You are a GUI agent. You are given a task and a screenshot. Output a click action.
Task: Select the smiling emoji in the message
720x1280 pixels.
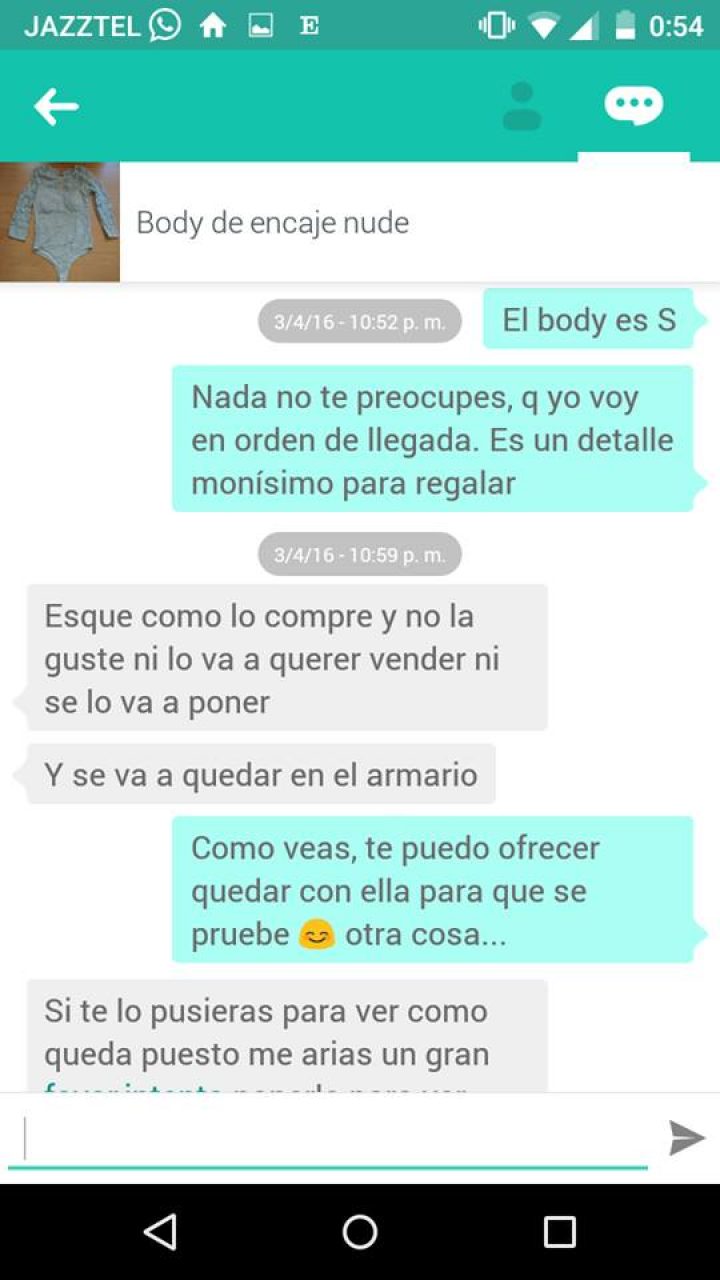click(318, 934)
